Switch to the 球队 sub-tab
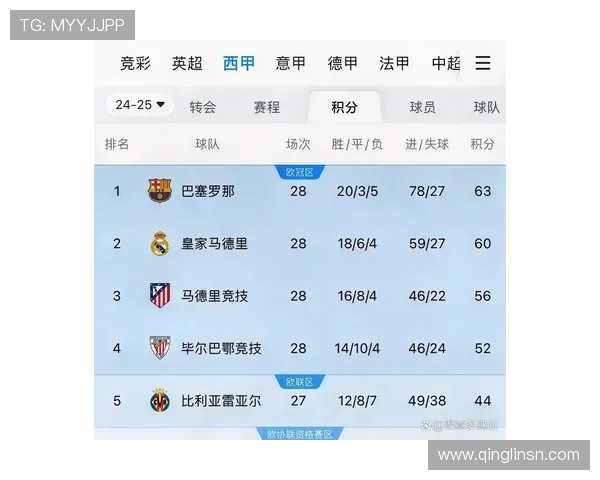Screen dimensions: 600x480 point(486,107)
